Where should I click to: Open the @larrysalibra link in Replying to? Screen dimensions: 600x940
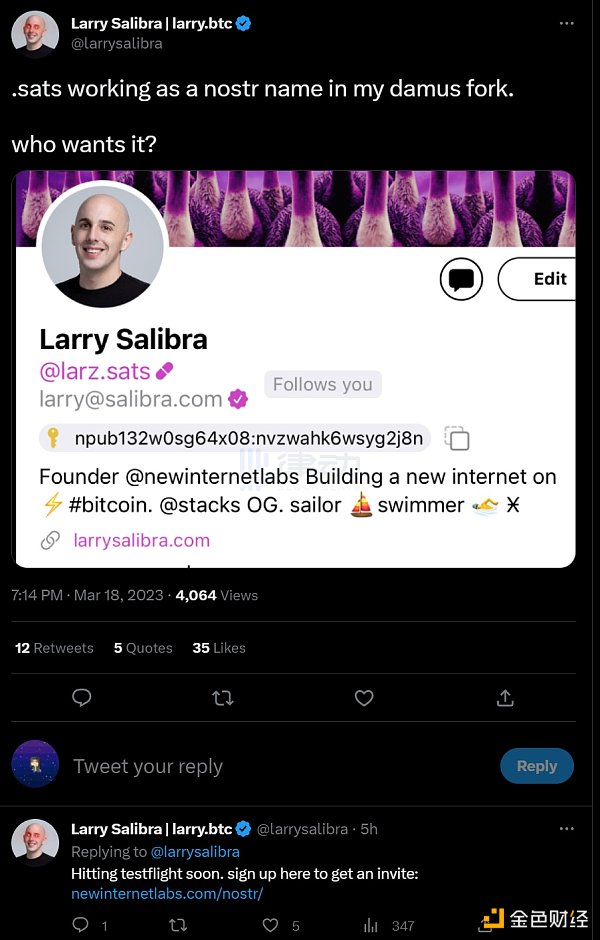tap(195, 852)
